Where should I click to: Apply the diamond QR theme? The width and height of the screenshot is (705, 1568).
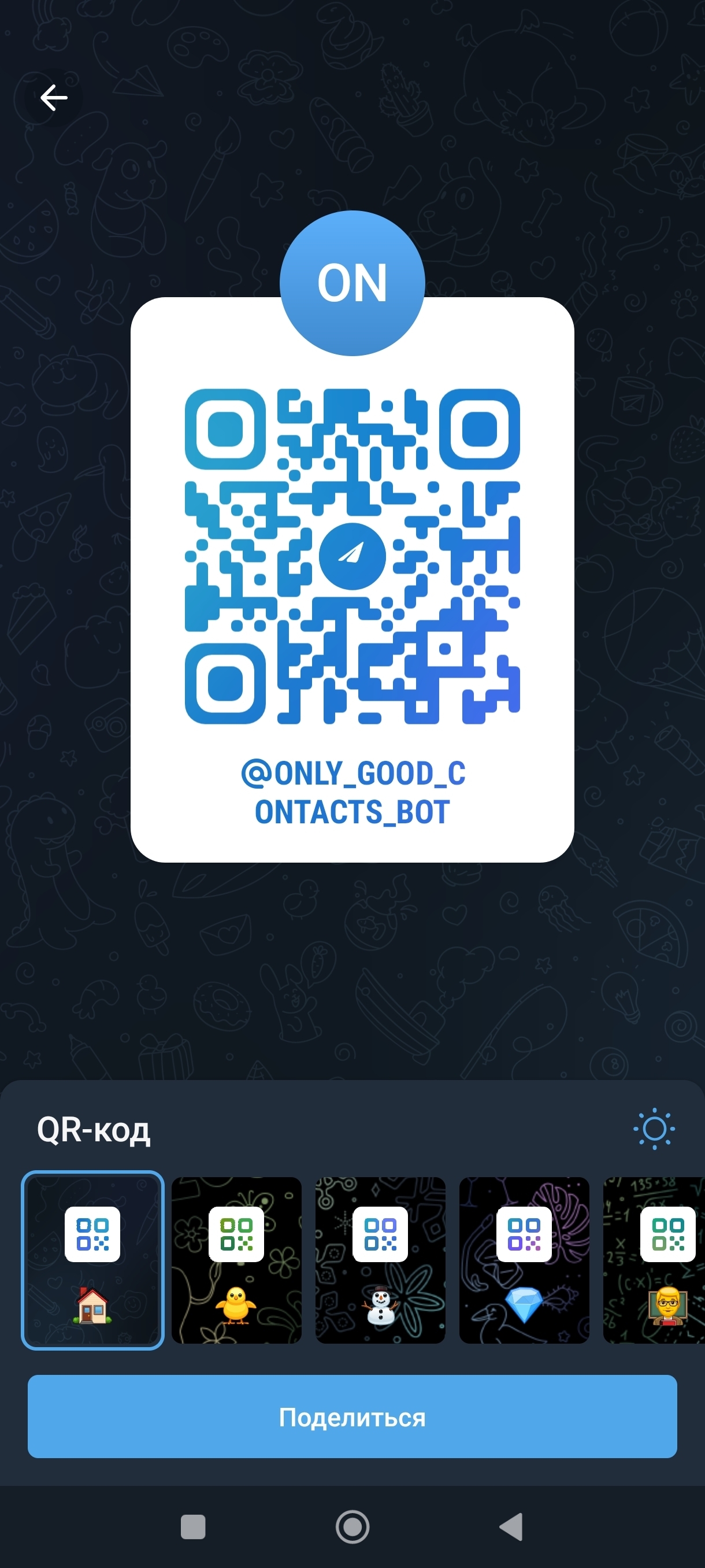[x=524, y=1260]
